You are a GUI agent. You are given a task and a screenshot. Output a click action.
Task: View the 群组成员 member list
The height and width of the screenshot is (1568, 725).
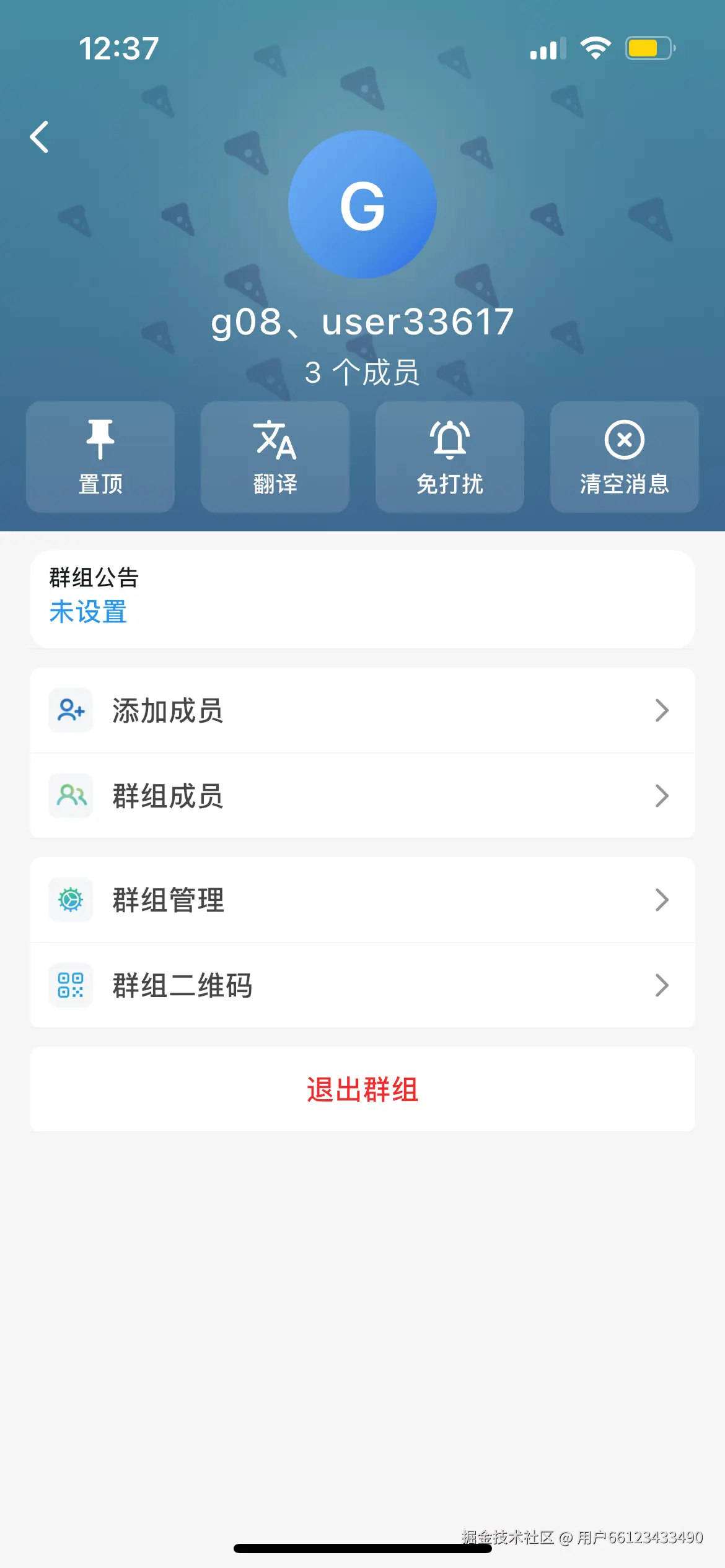362,796
